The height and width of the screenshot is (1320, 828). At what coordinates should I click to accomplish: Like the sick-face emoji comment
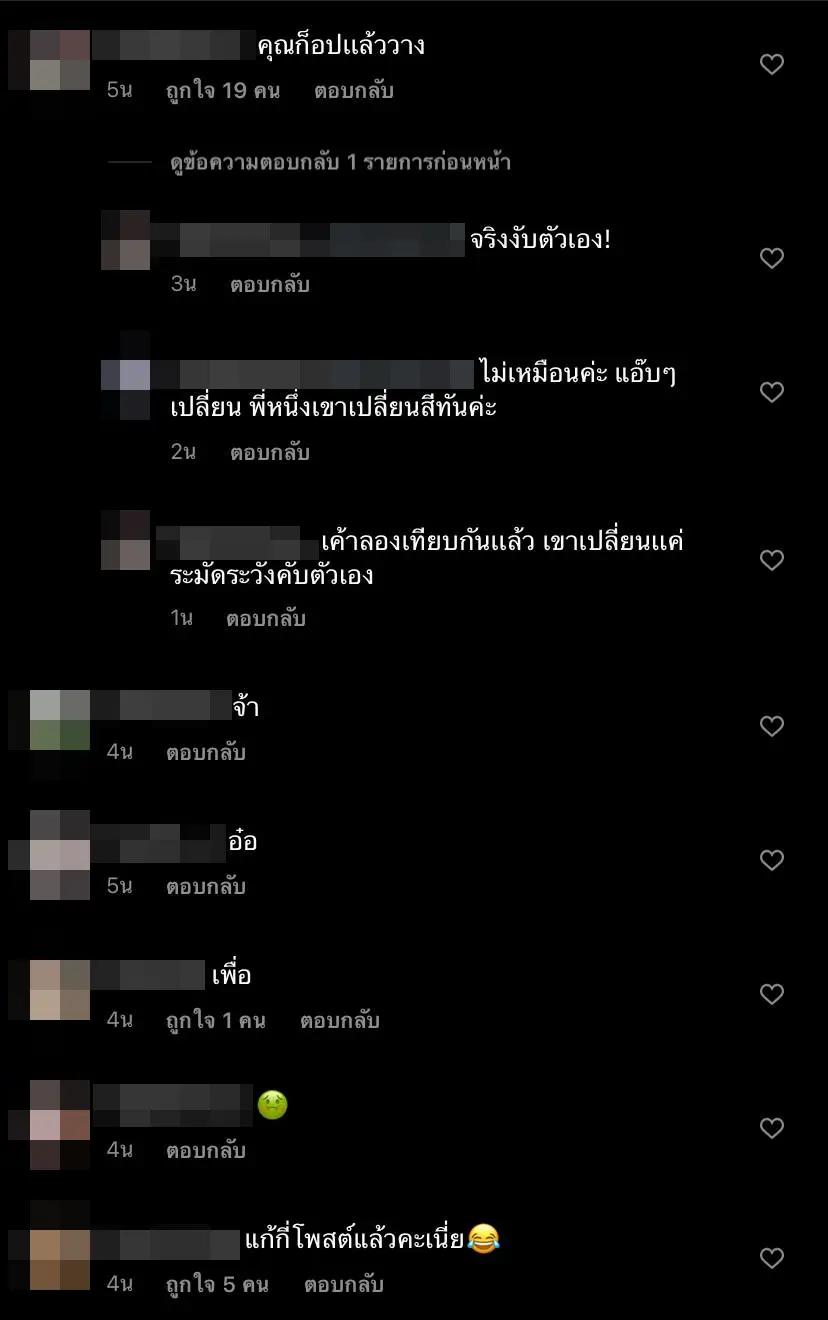point(771,1129)
